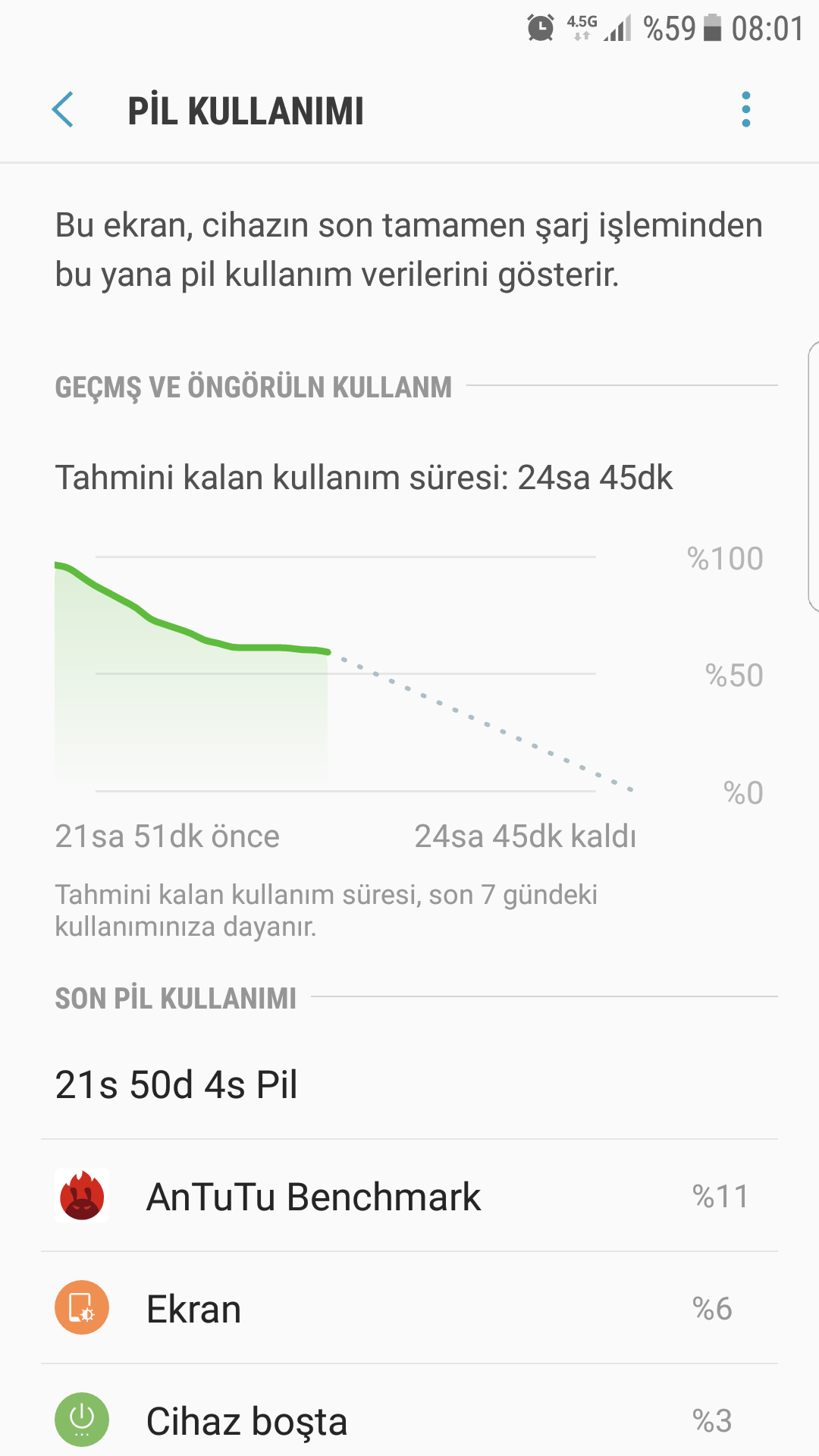
Task: Open Cihaz boşta battery usage row
Action: pyautogui.click(x=409, y=1420)
